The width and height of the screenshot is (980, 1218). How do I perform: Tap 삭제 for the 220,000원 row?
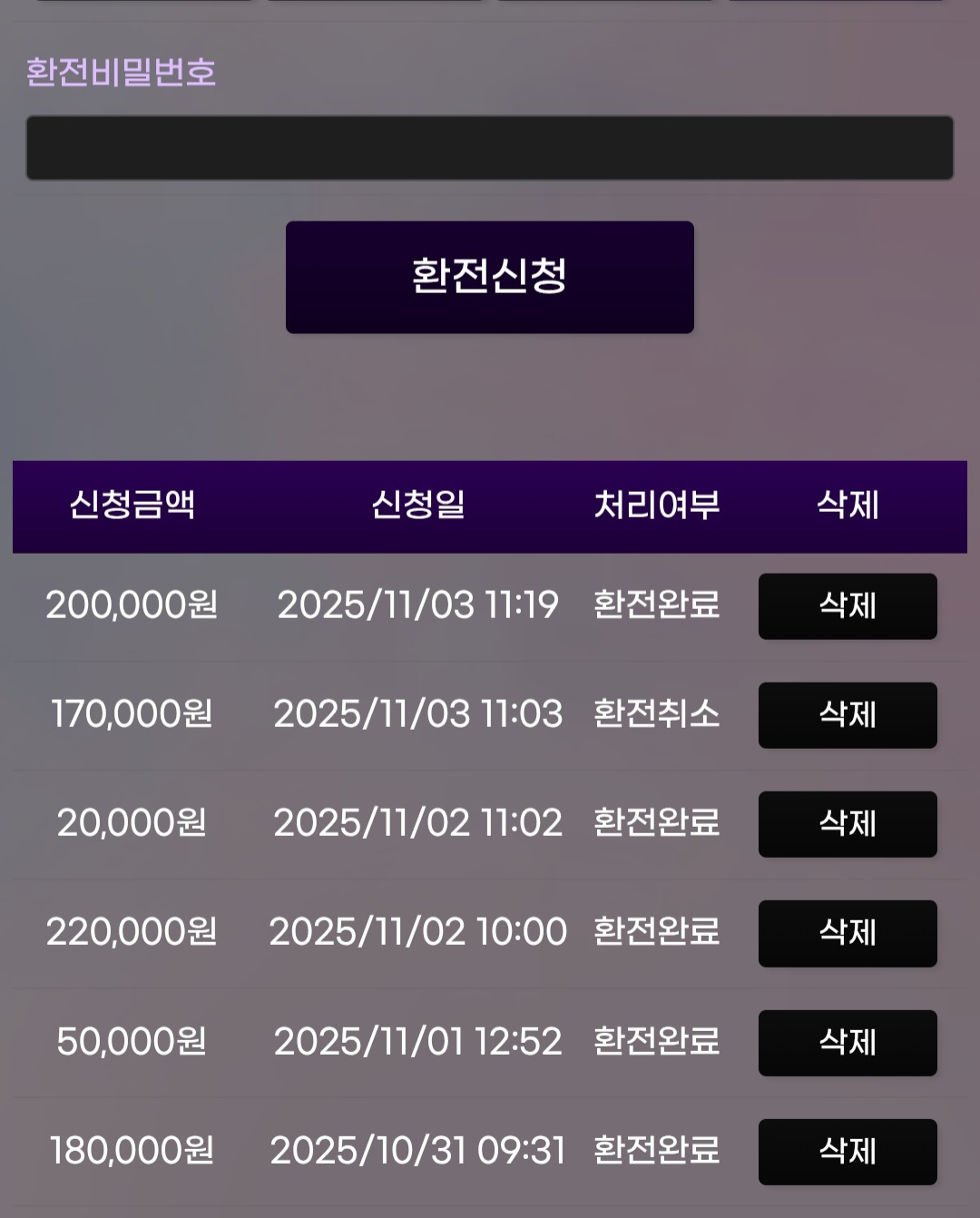[847, 933]
